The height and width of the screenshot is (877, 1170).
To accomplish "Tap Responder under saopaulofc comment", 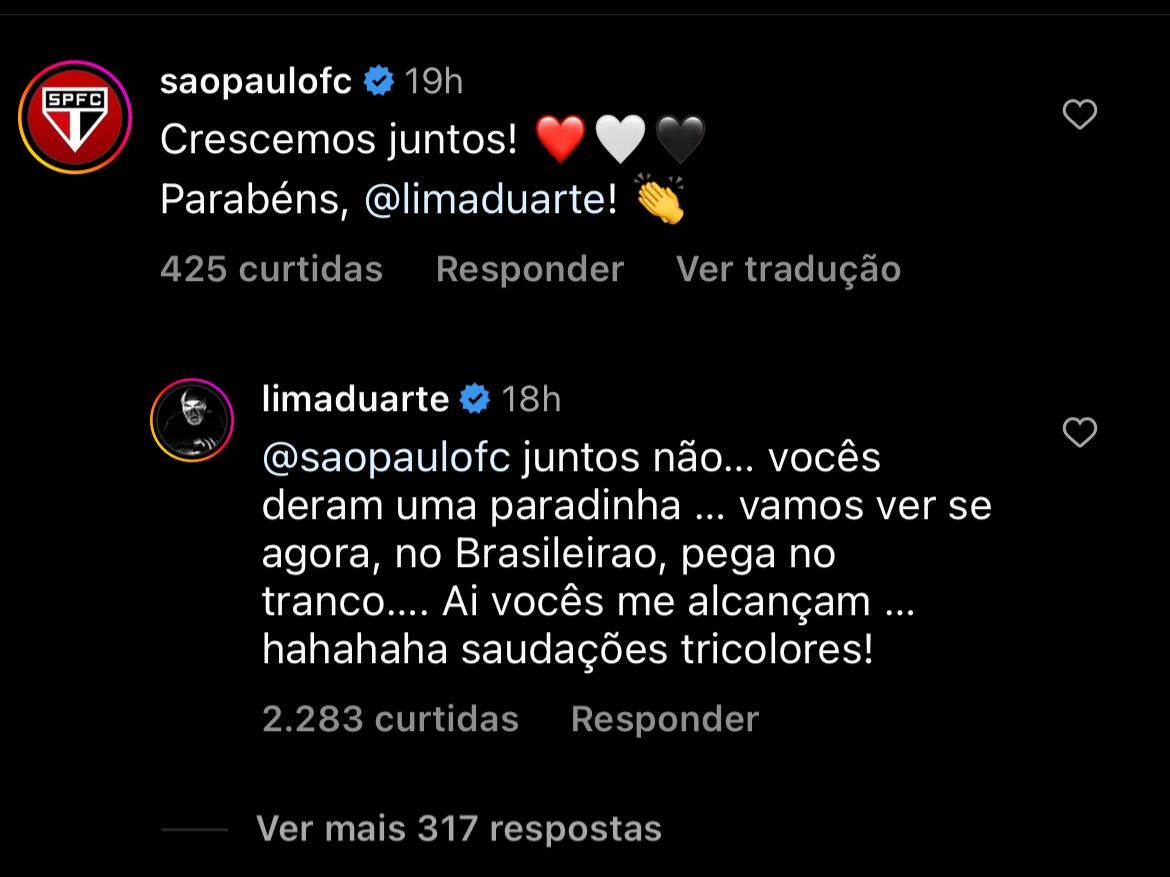I will click(x=529, y=269).
